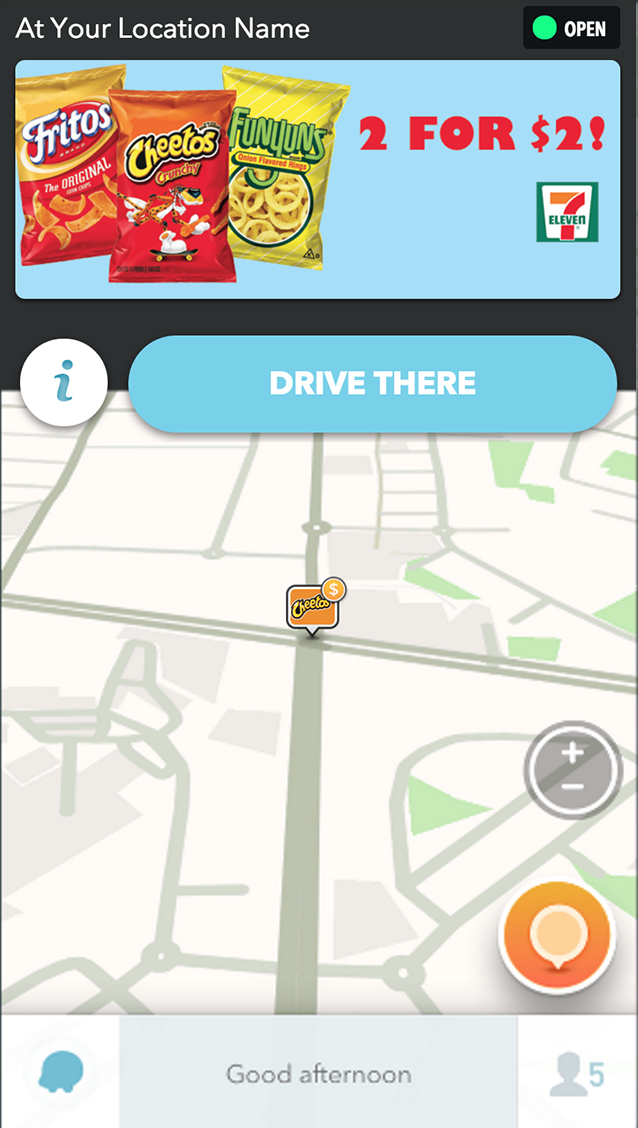This screenshot has height=1128, width=638.
Task: Open the orange report pin button
Action: 553,937
